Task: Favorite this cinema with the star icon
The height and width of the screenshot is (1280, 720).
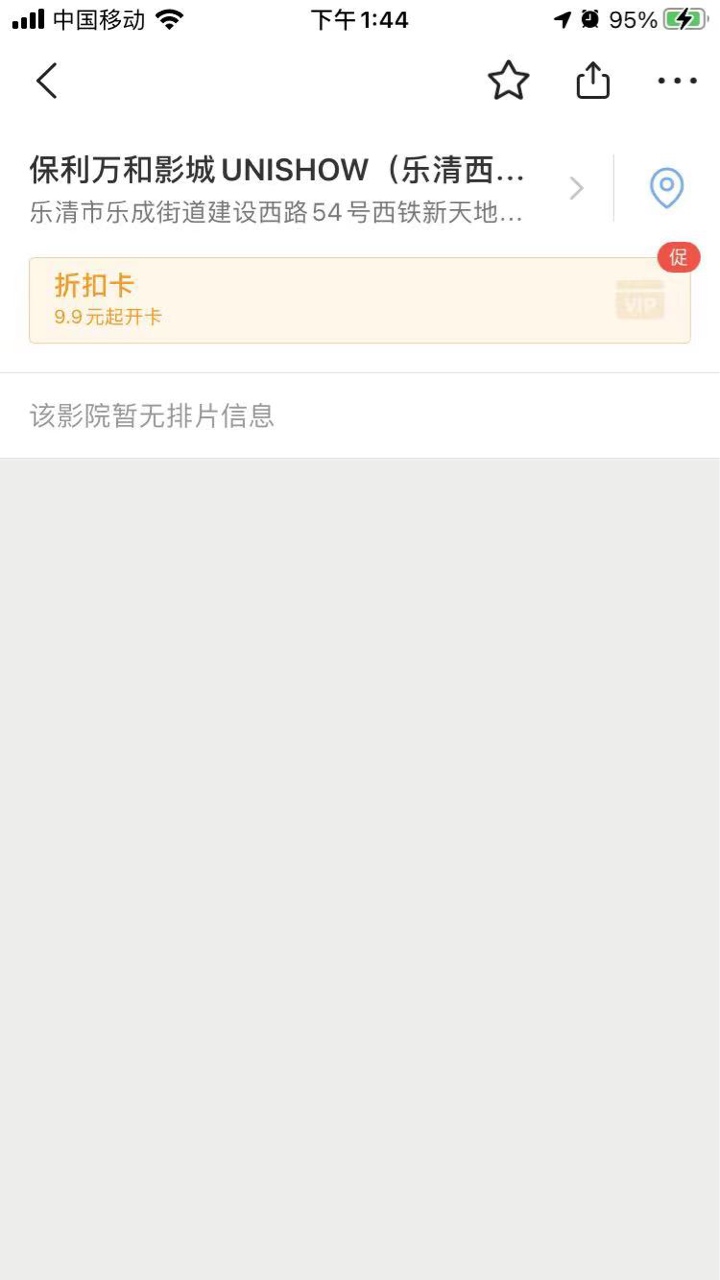Action: click(x=508, y=81)
